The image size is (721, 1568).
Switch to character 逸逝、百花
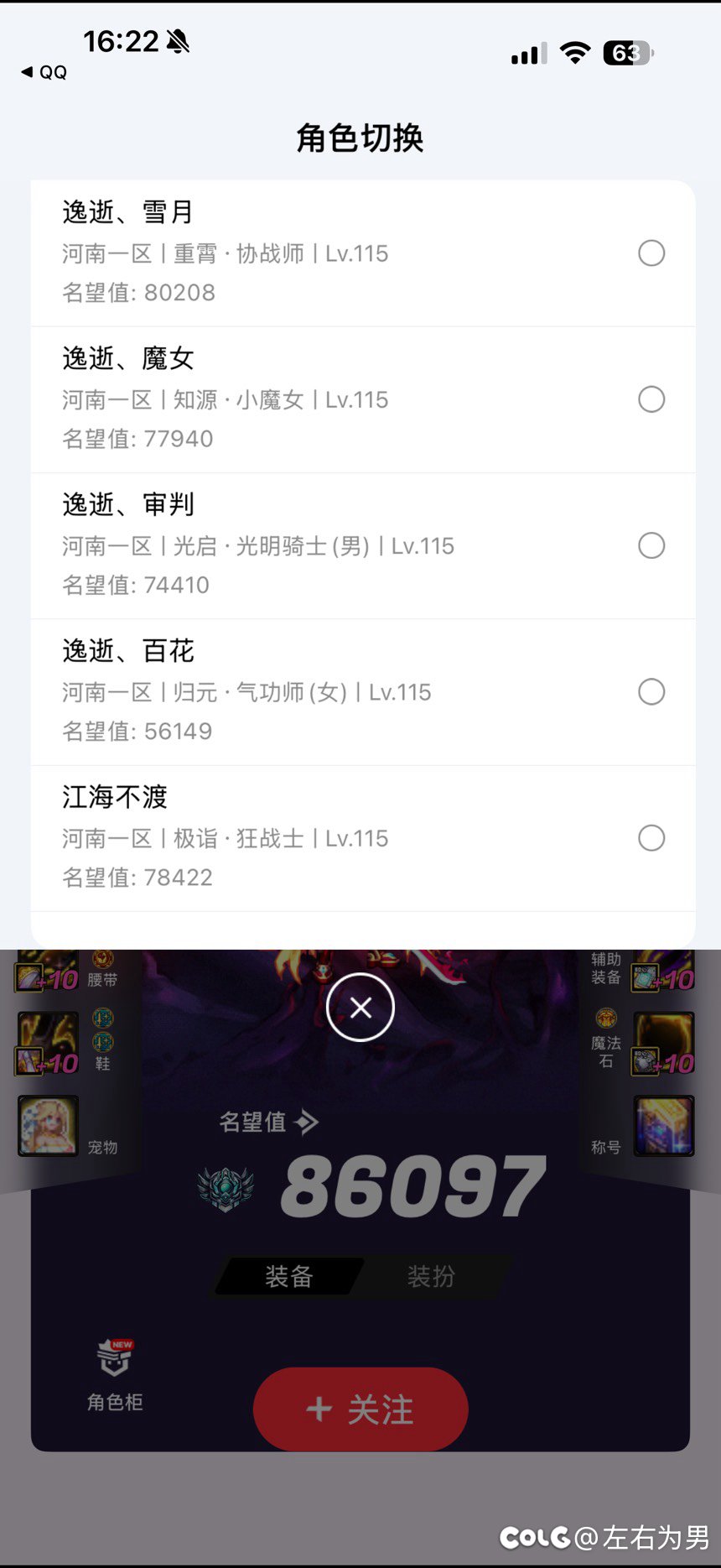pyautogui.click(x=651, y=692)
